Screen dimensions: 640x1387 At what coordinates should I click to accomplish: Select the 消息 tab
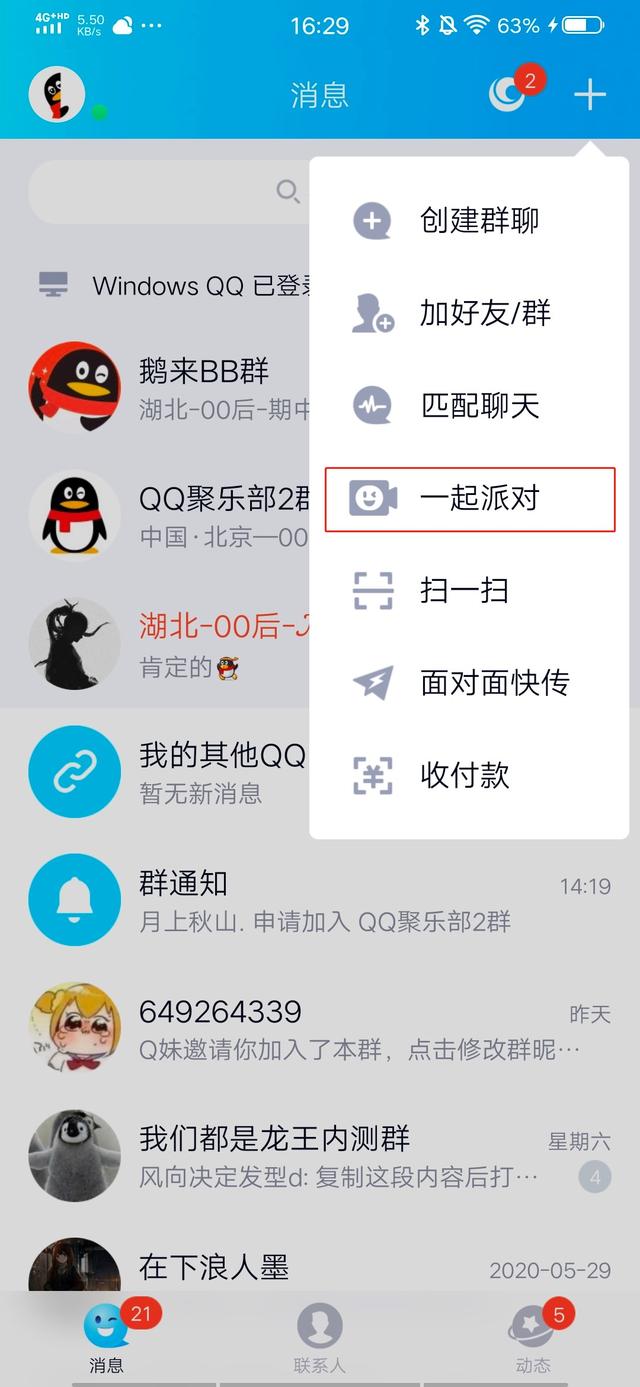[x=107, y=1338]
